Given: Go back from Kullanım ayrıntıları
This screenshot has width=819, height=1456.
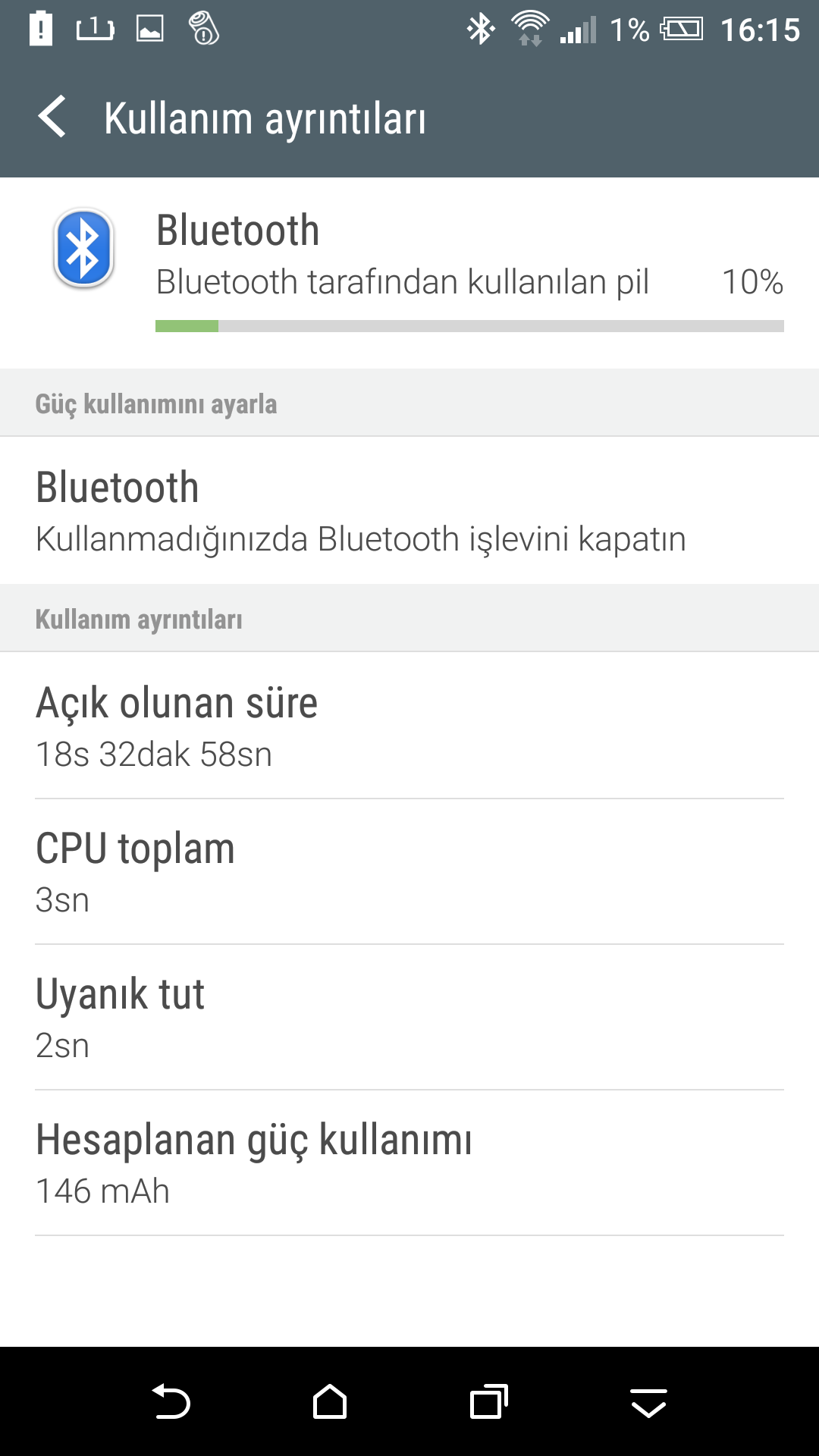Looking at the screenshot, I should pyautogui.click(x=52, y=118).
